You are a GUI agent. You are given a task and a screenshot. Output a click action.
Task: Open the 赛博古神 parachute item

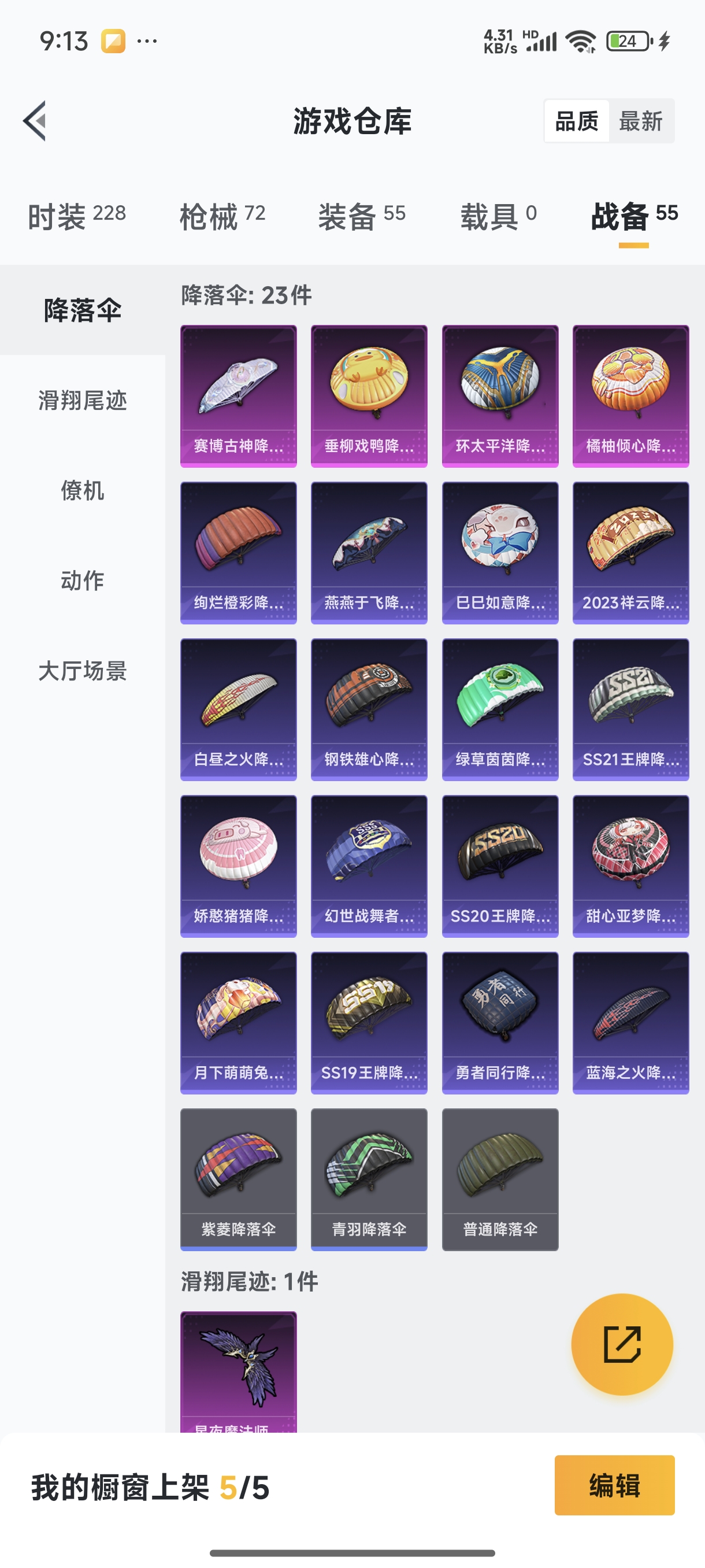pos(239,395)
